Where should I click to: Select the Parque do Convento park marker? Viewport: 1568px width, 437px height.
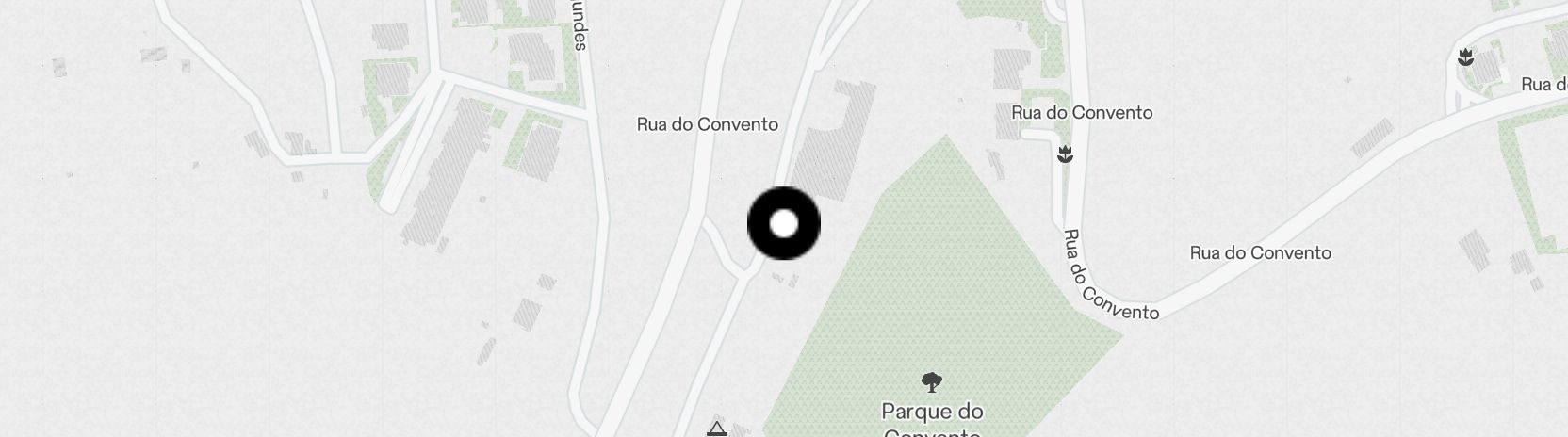pyautogui.click(x=932, y=382)
